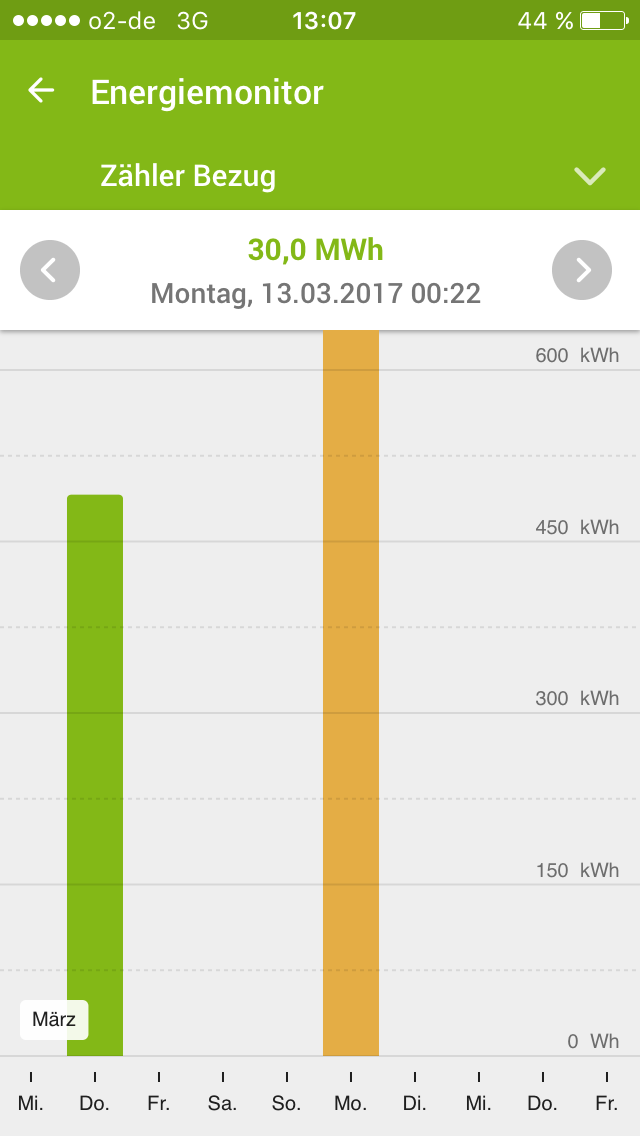Show the next reading with right arrow
Viewport: 640px width, 1136px height.
(x=582, y=270)
